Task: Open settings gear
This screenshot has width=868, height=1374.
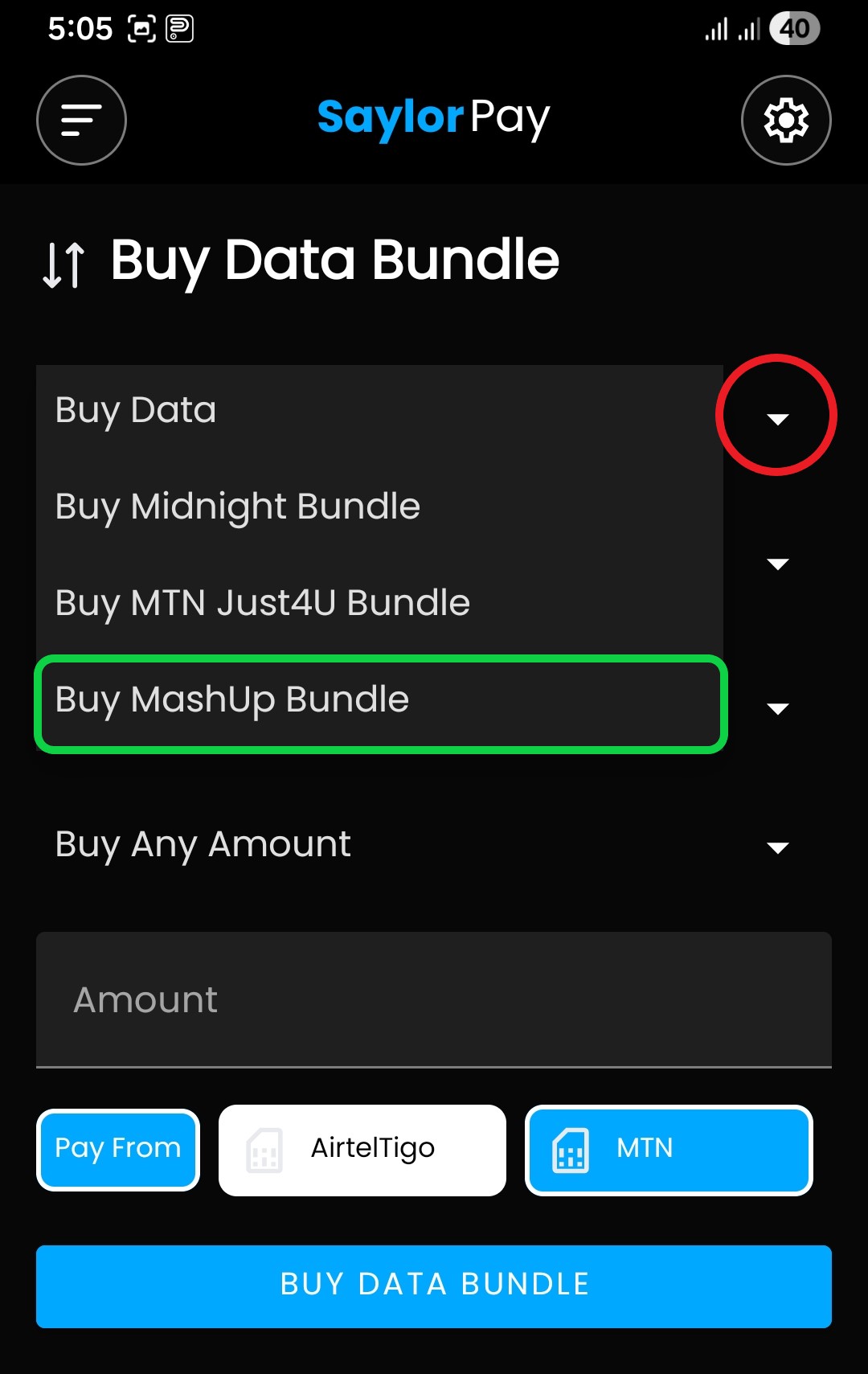Action: point(786,121)
